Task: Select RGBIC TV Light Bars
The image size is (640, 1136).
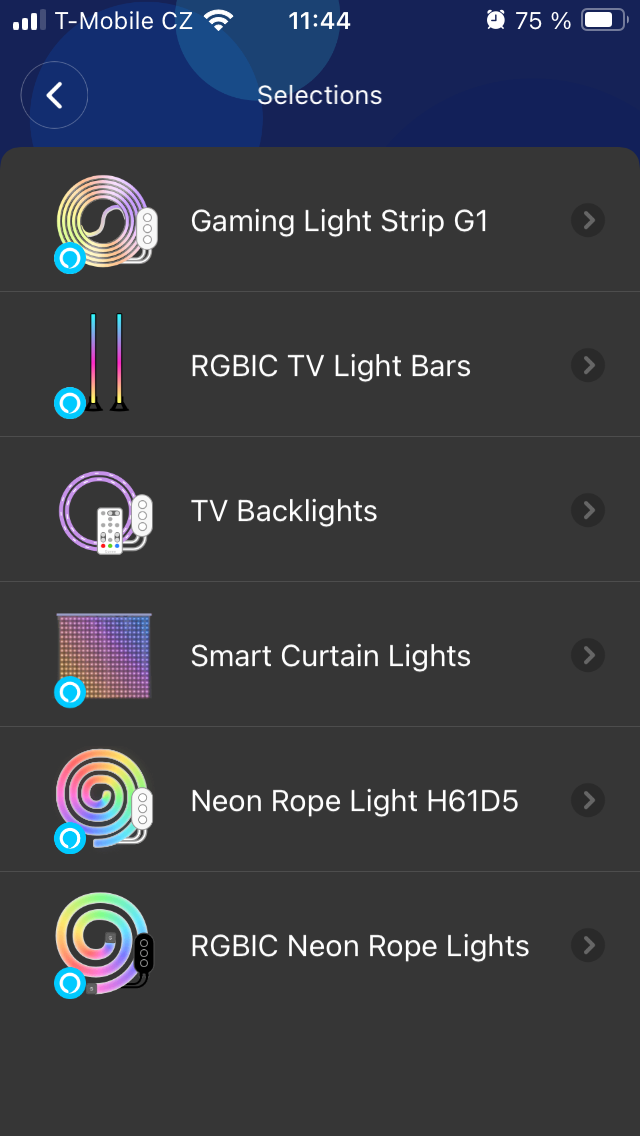Action: [x=330, y=366]
